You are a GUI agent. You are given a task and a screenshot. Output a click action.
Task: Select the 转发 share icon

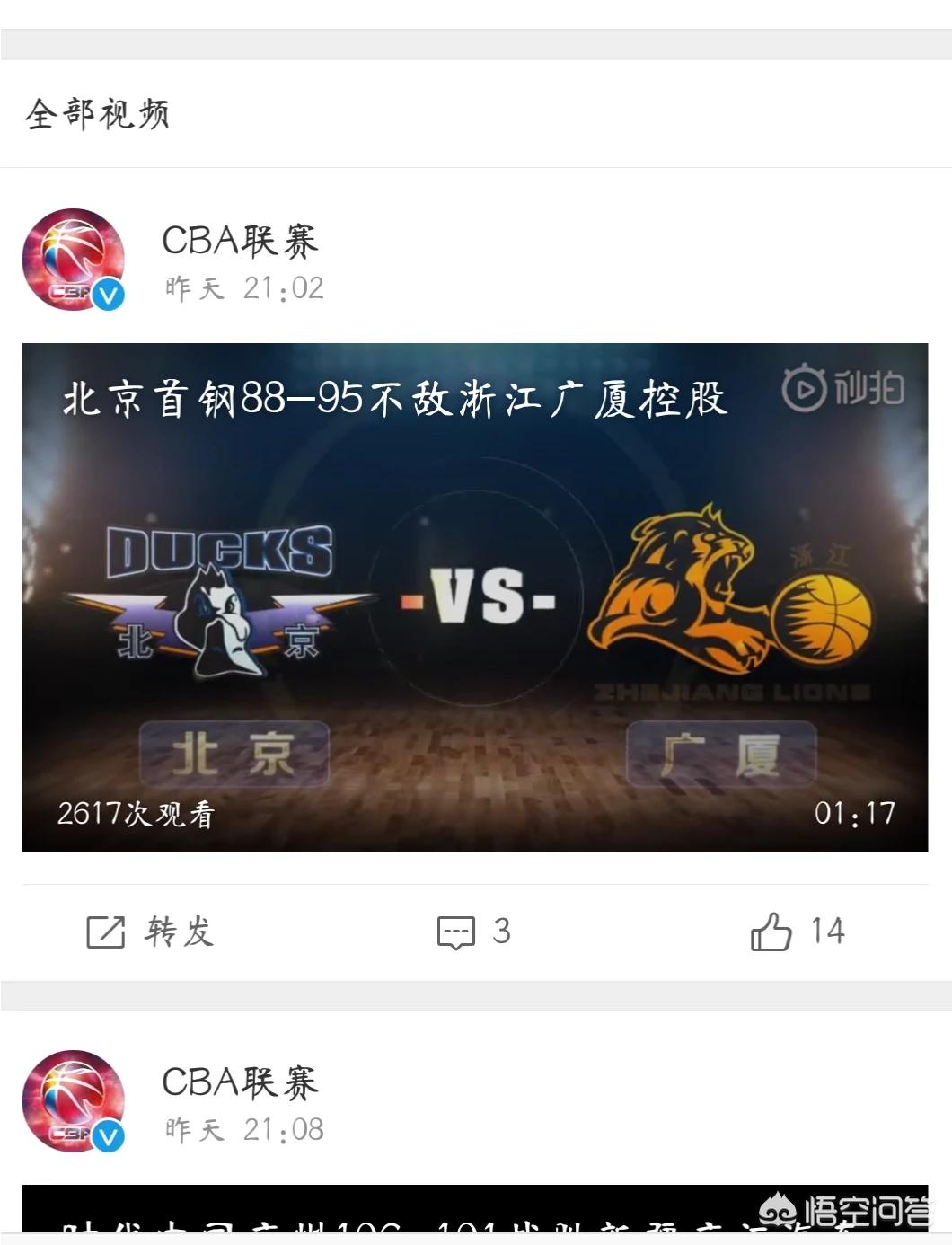(107, 932)
